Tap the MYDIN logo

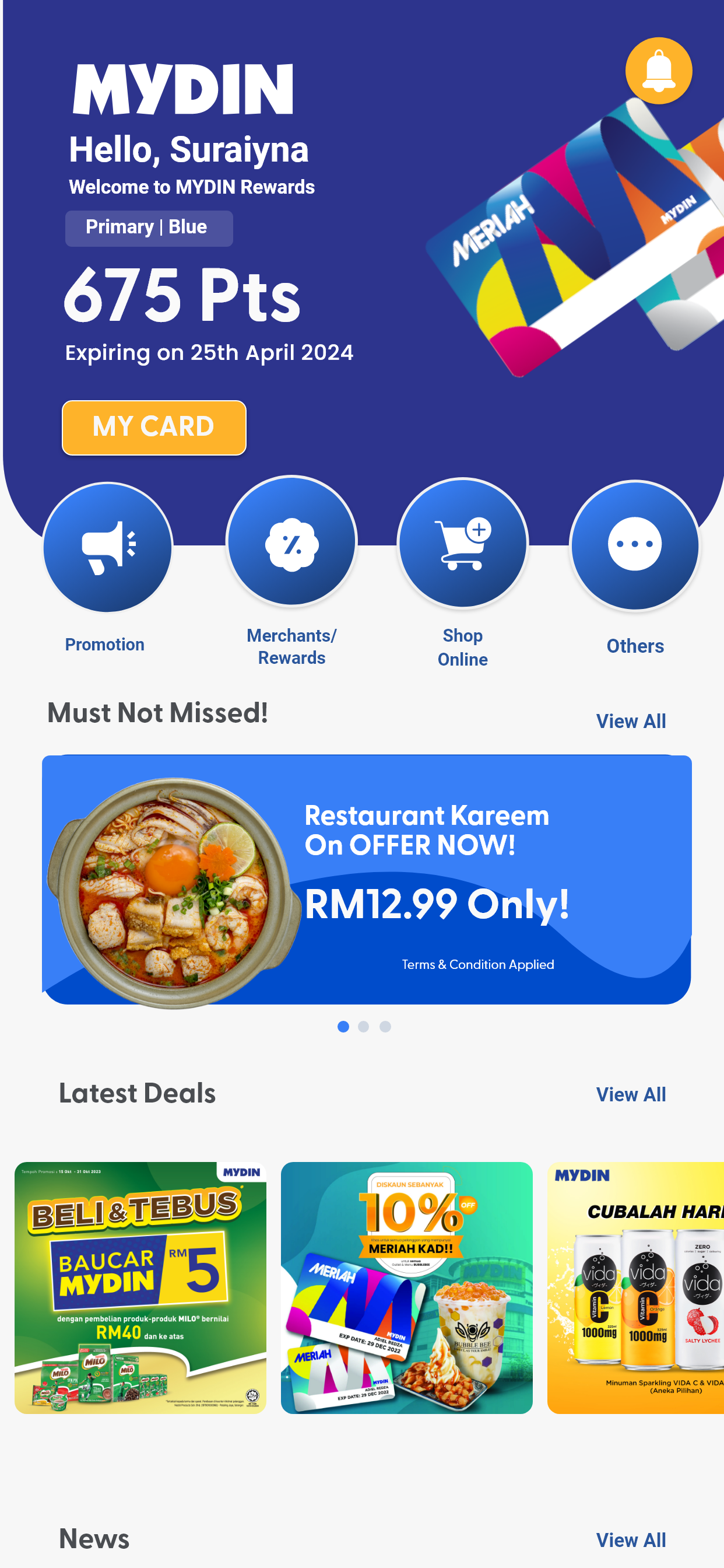[x=182, y=87]
